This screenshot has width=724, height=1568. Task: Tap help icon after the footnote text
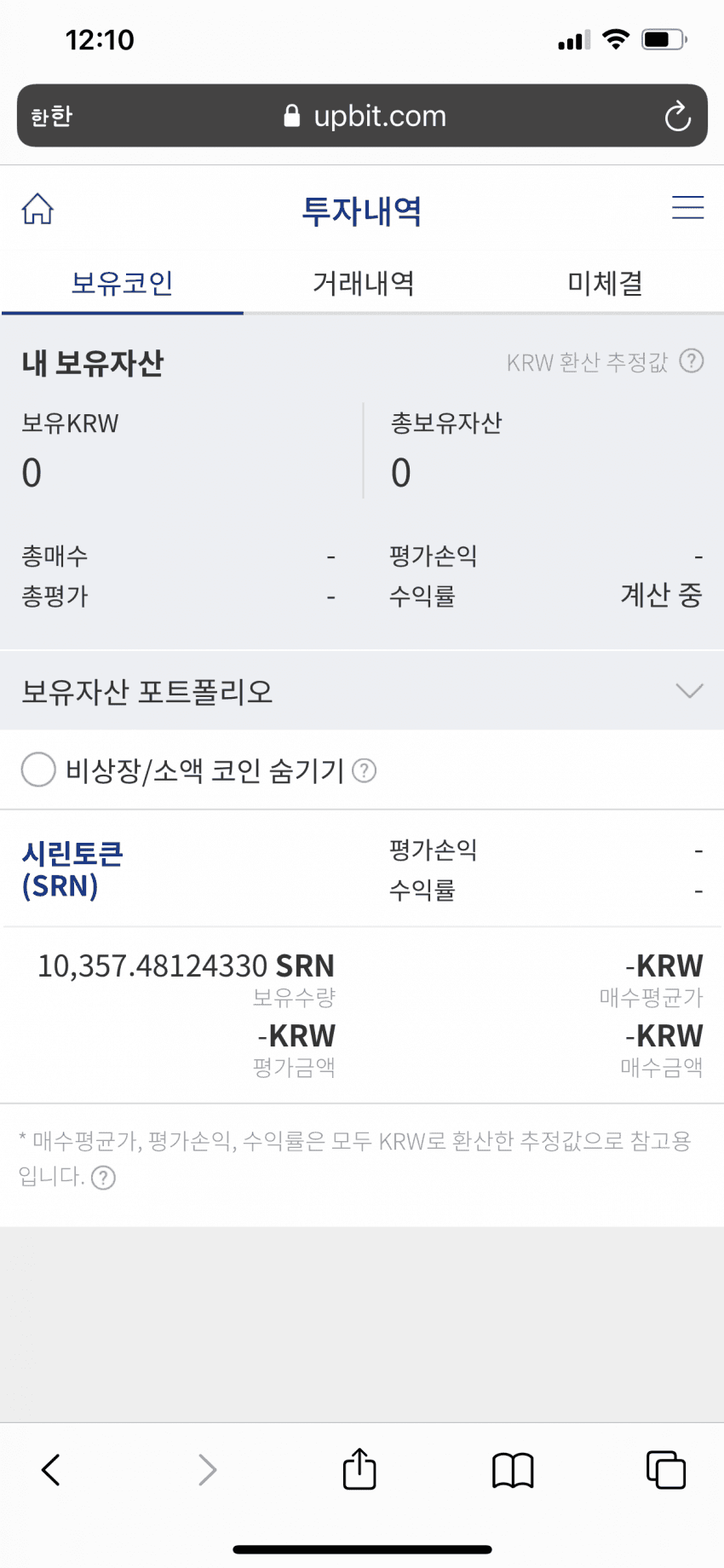point(103,1178)
